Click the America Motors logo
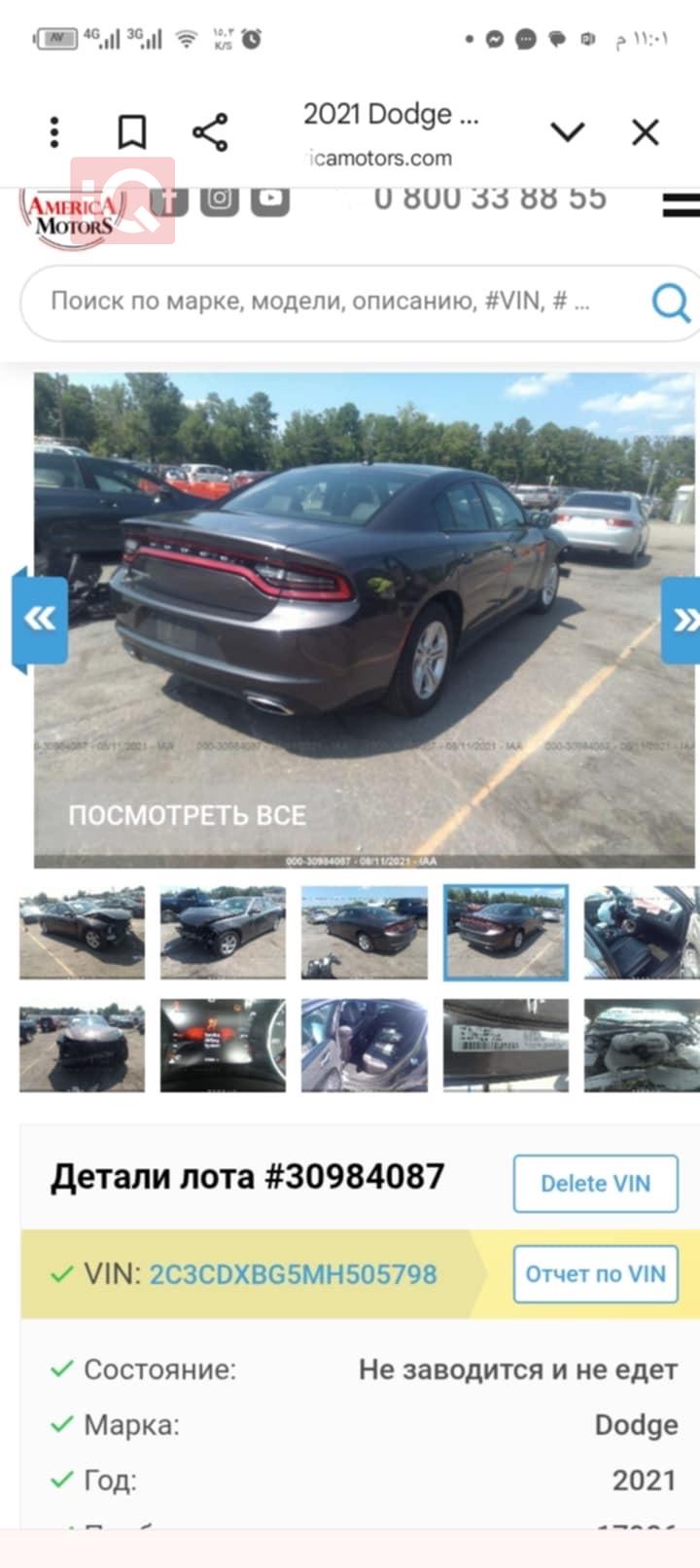Screen dimensions: 700x1568 click(68, 216)
